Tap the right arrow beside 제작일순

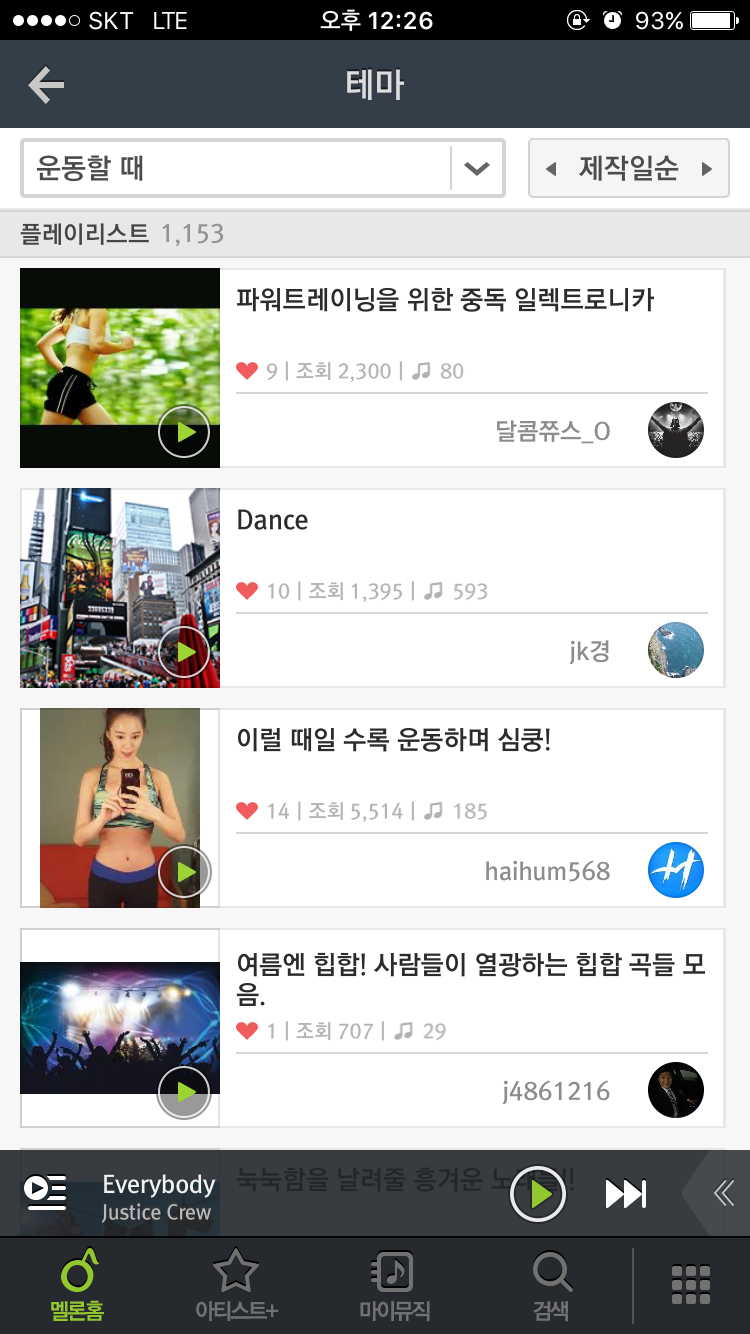pos(707,169)
